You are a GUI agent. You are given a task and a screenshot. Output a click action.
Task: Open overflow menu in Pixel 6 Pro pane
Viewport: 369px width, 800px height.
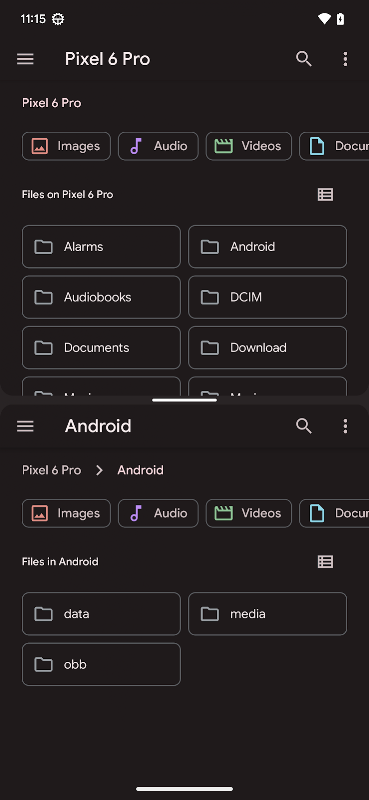pos(346,59)
